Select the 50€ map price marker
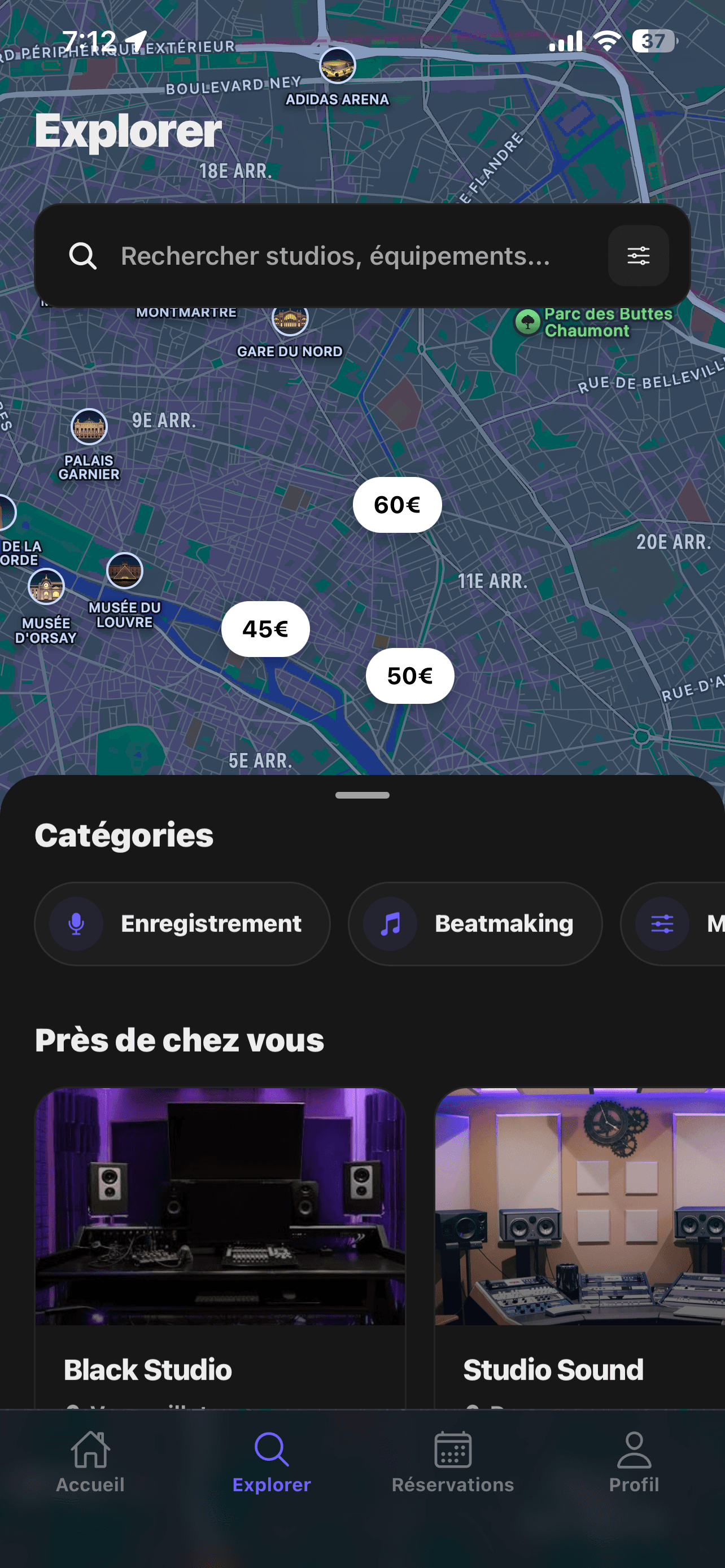 point(410,676)
